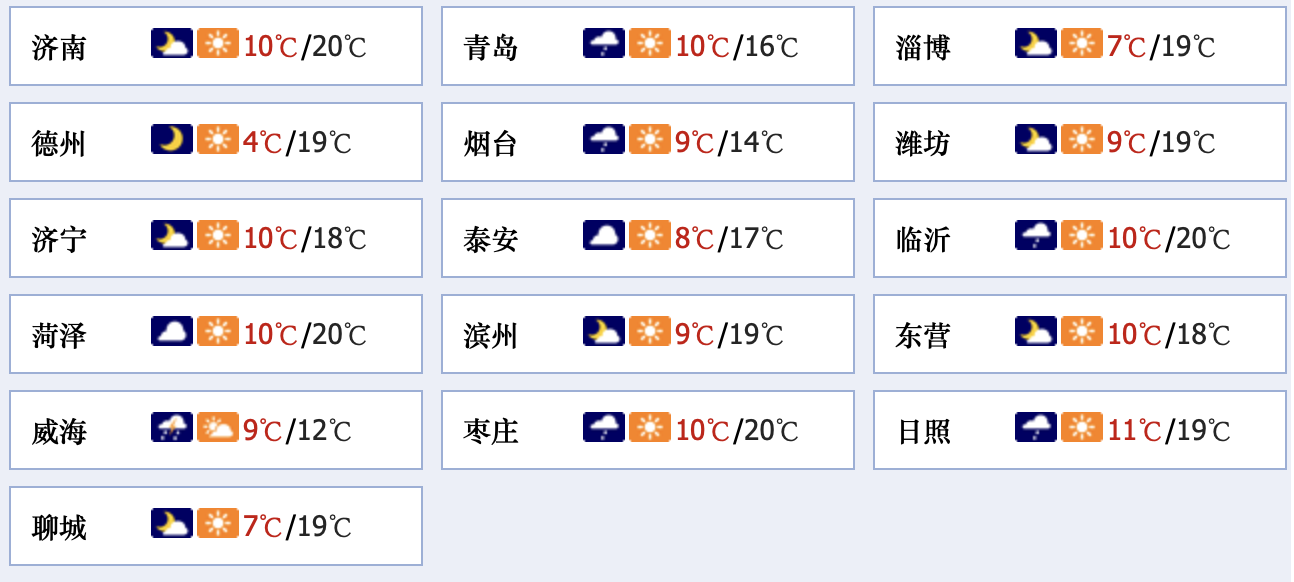
Task: Tap the 菏泽 forecast card
Action: click(x=216, y=334)
